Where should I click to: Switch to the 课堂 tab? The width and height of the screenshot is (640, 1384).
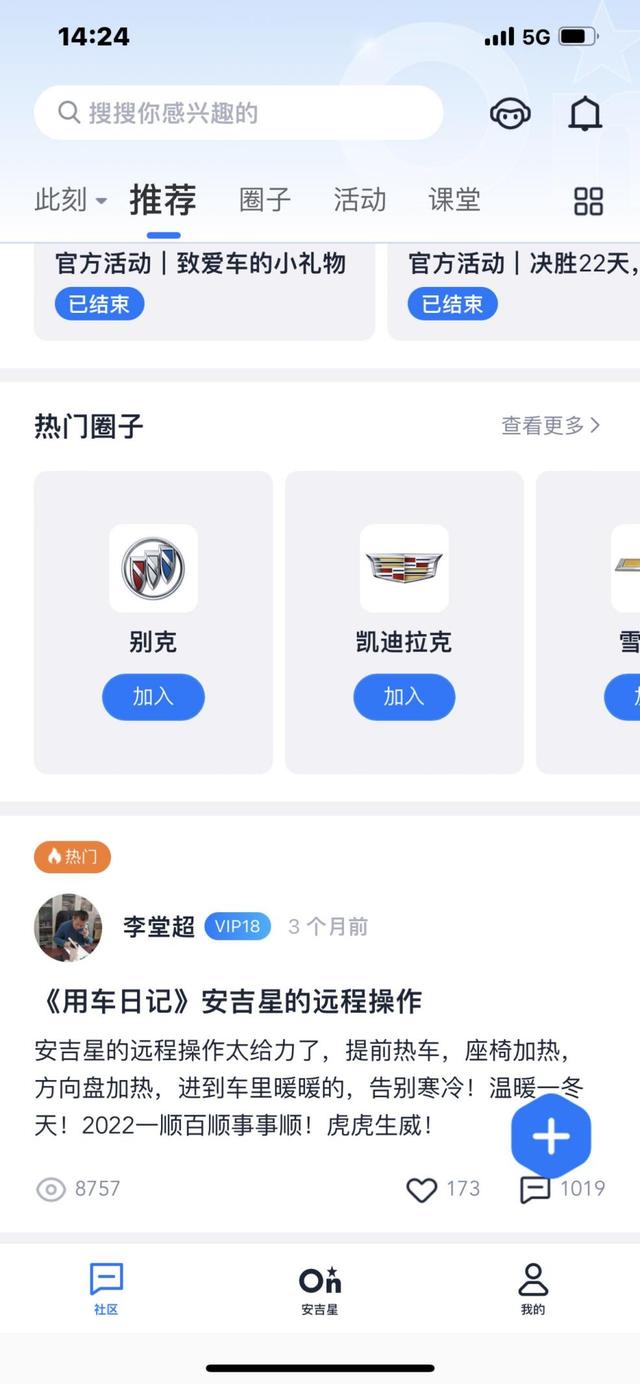pos(454,200)
